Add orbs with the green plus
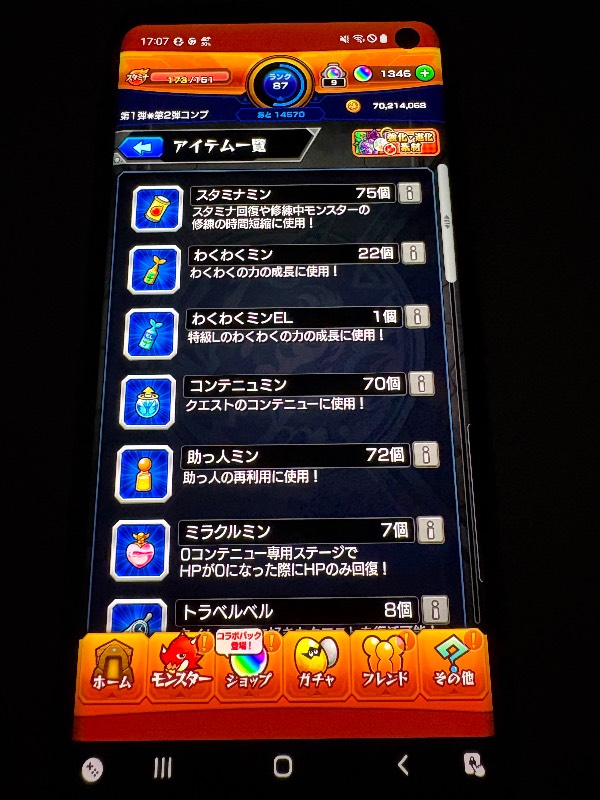This screenshot has width=600, height=800. tap(425, 73)
